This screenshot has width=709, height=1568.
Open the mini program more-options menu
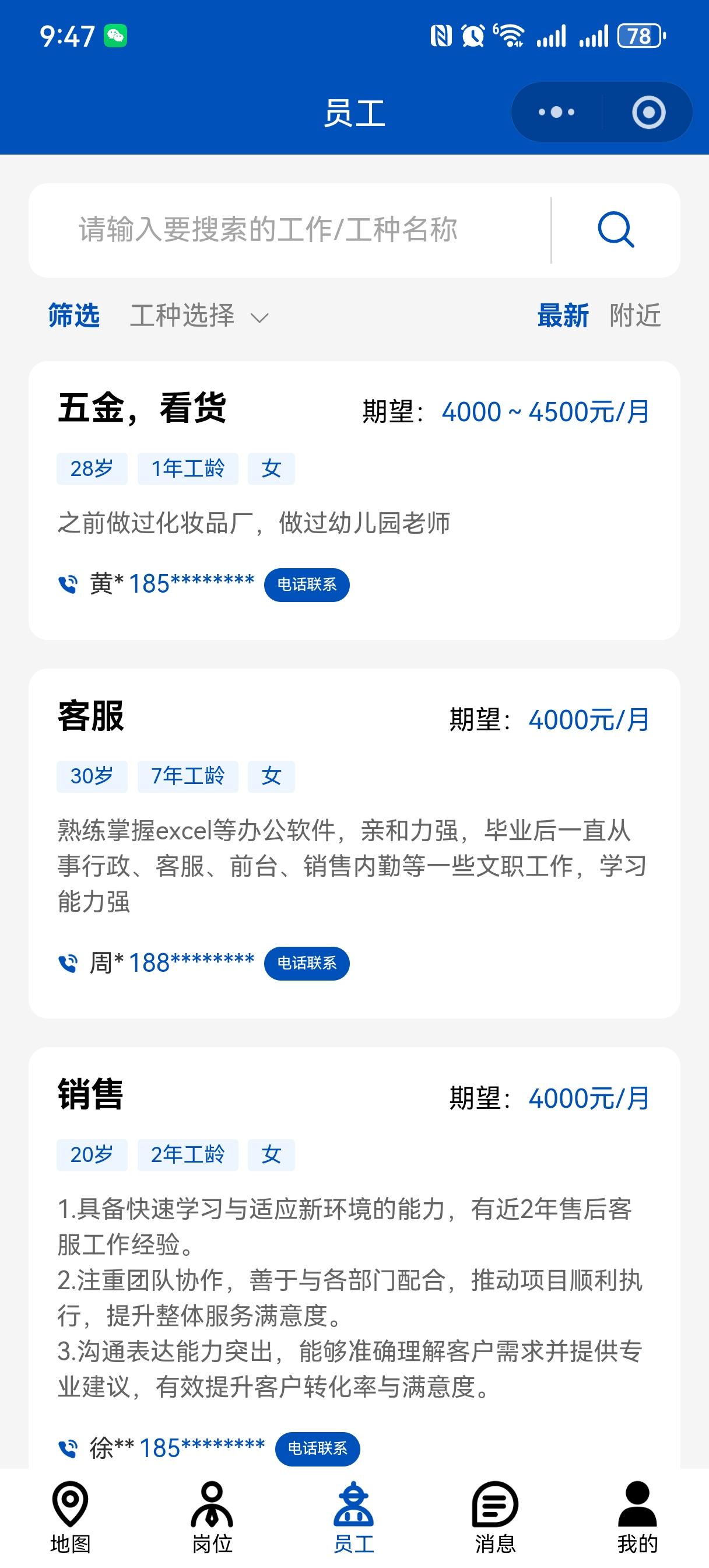pyautogui.click(x=556, y=113)
